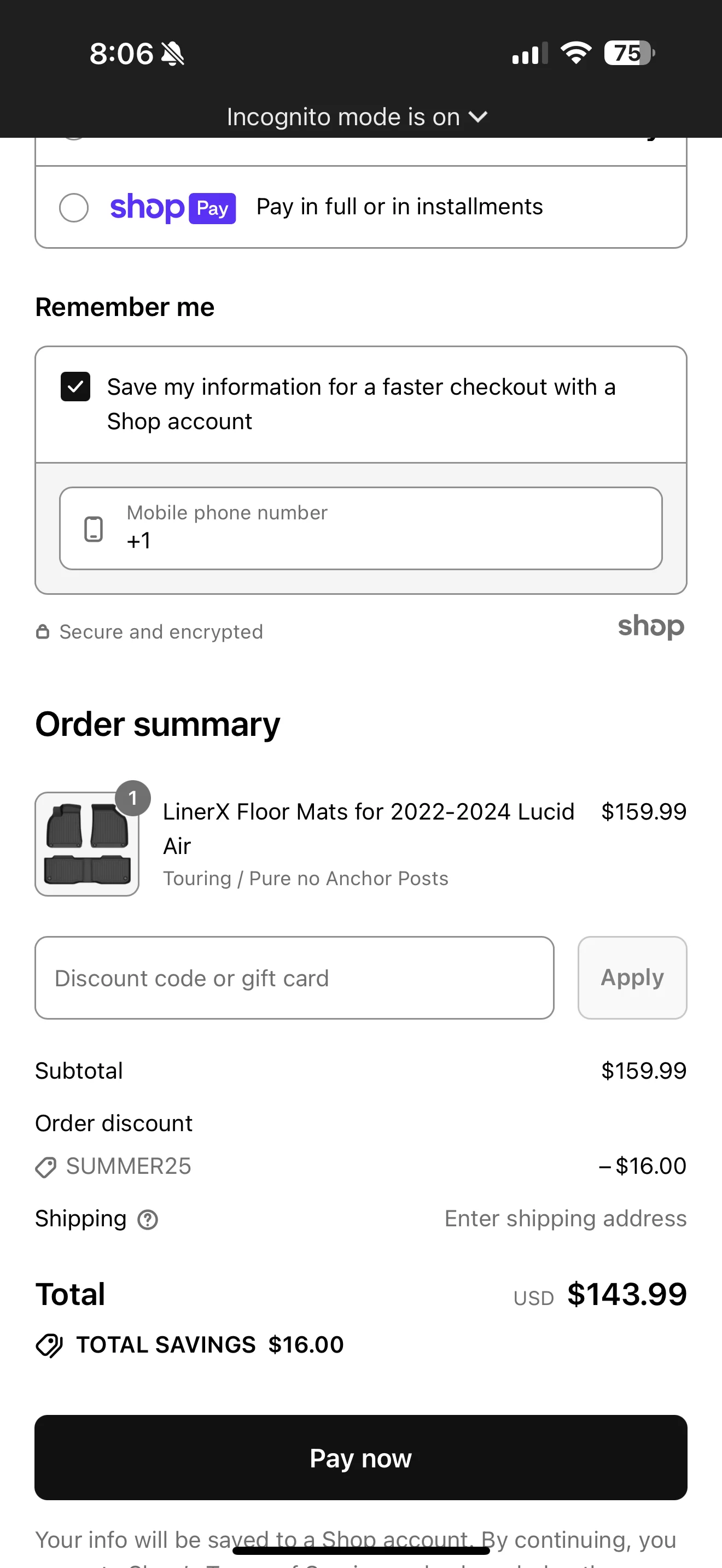Apply the discount code
This screenshot has height=1568, width=722.
tap(632, 978)
